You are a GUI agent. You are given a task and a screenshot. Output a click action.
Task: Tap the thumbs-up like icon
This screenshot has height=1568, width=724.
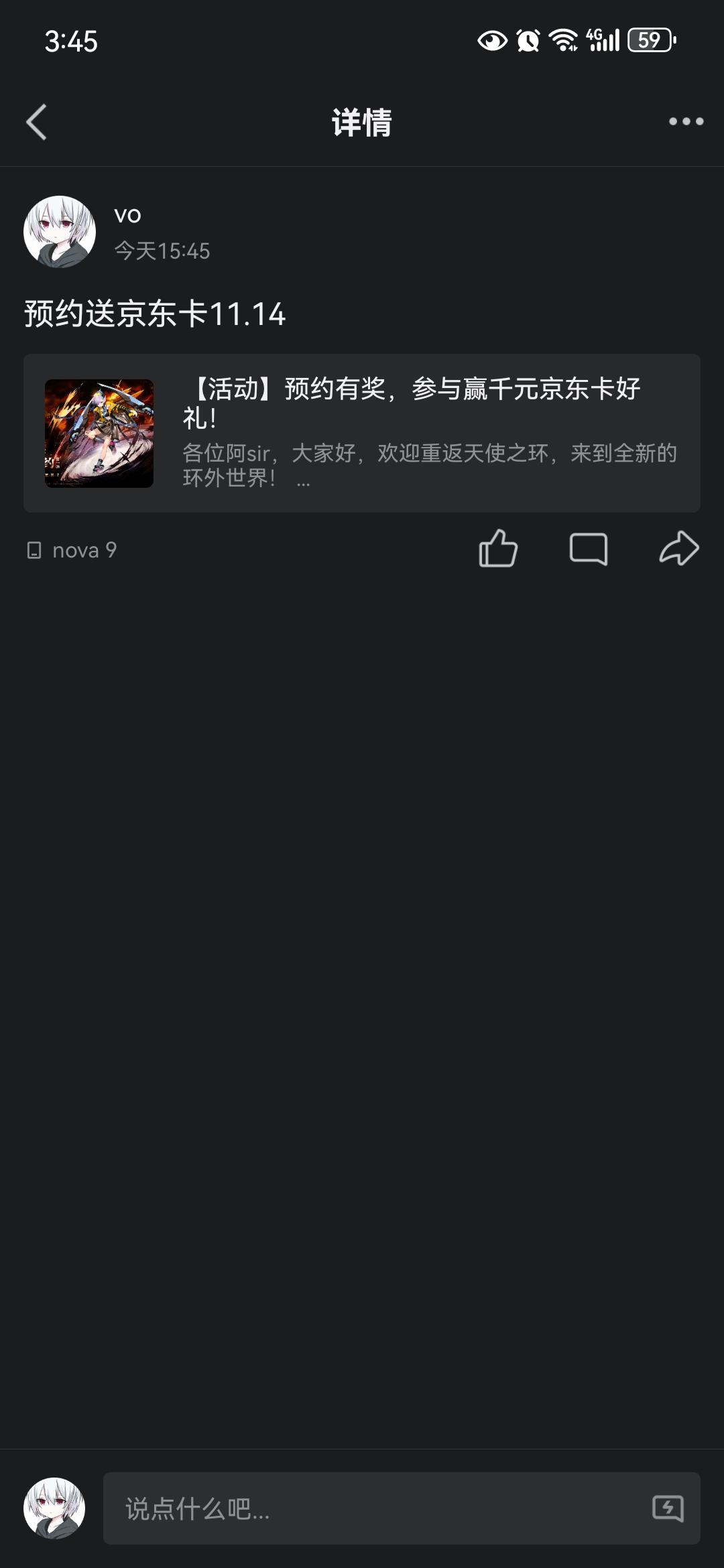click(x=499, y=549)
